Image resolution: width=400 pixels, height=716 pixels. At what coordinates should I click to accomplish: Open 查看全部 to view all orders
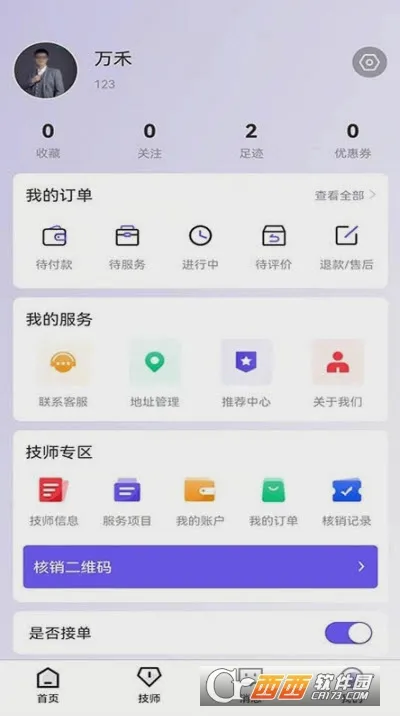pyautogui.click(x=345, y=195)
